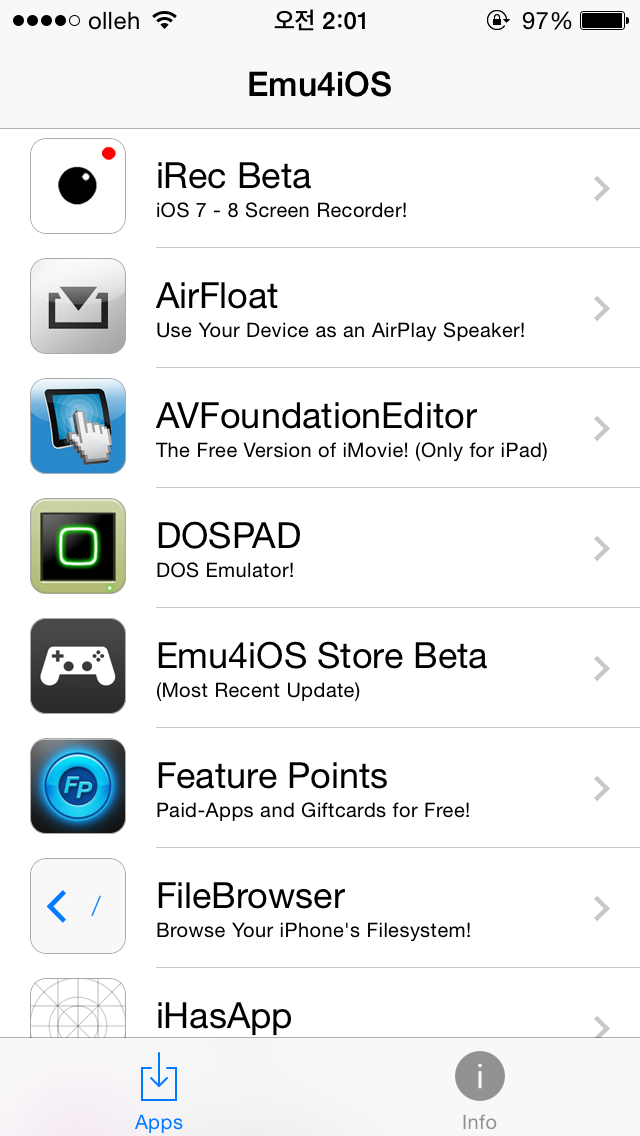The image size is (640, 1136).
Task: Open the FileBrowser row
Action: [x=320, y=908]
